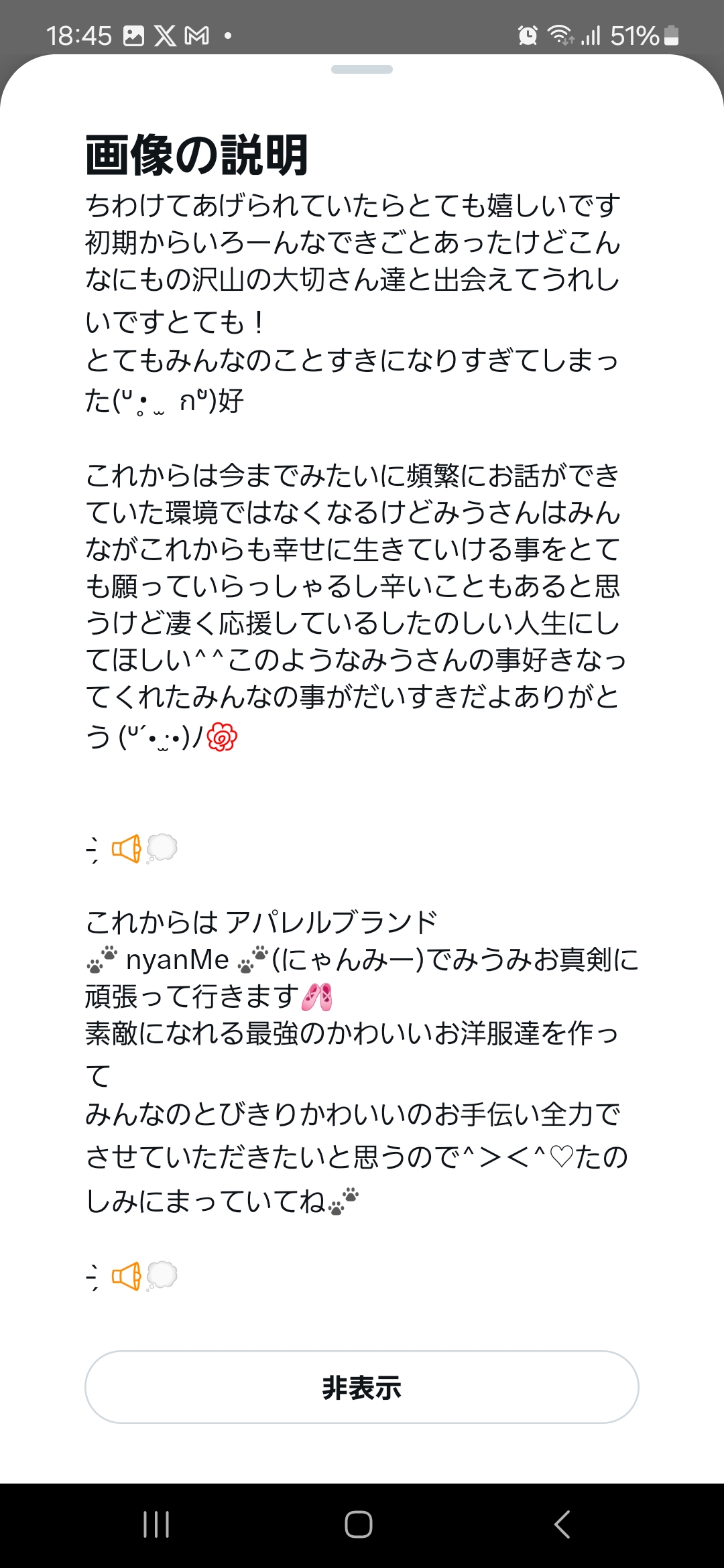Image resolution: width=724 pixels, height=1568 pixels.
Task: Go to the home screen
Action: click(x=359, y=1524)
